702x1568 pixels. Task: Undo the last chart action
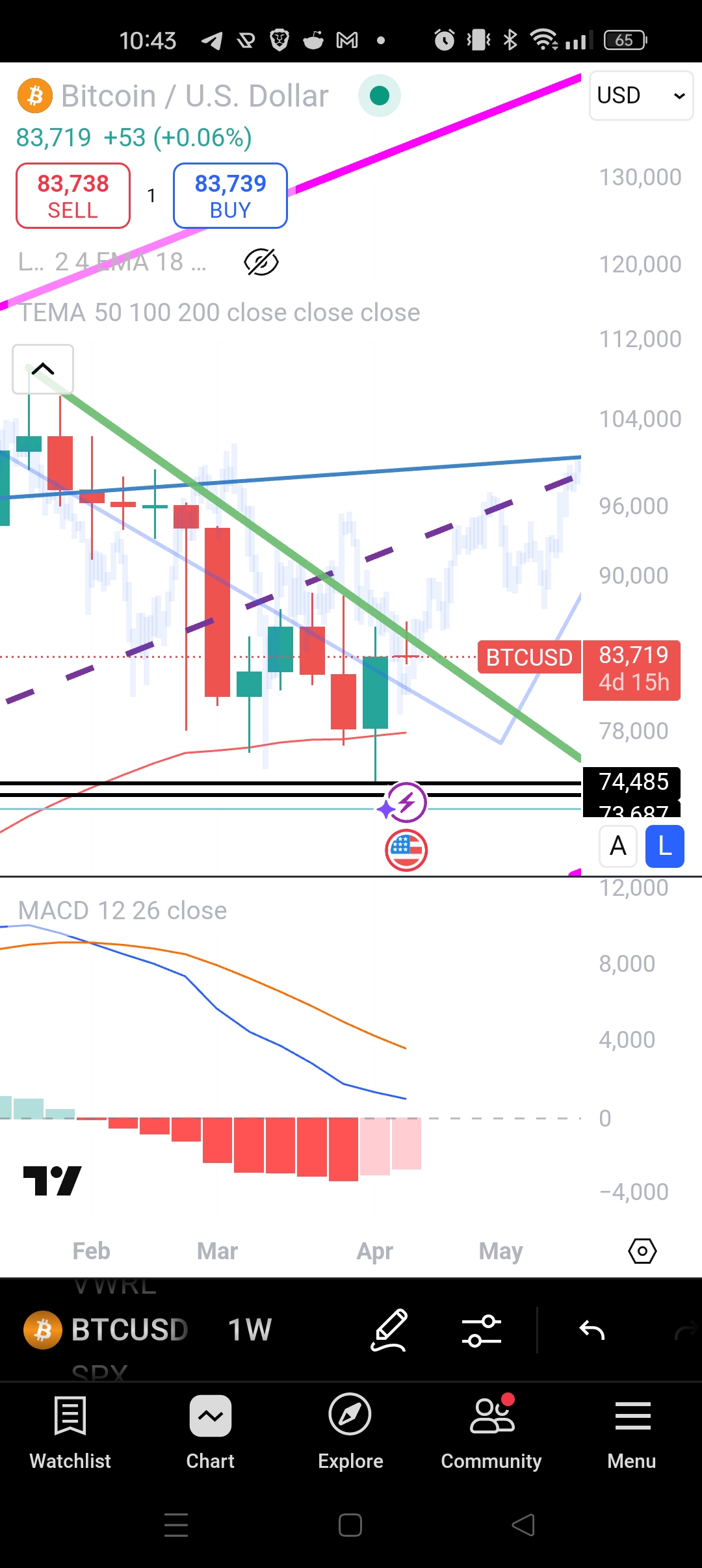(x=591, y=1330)
